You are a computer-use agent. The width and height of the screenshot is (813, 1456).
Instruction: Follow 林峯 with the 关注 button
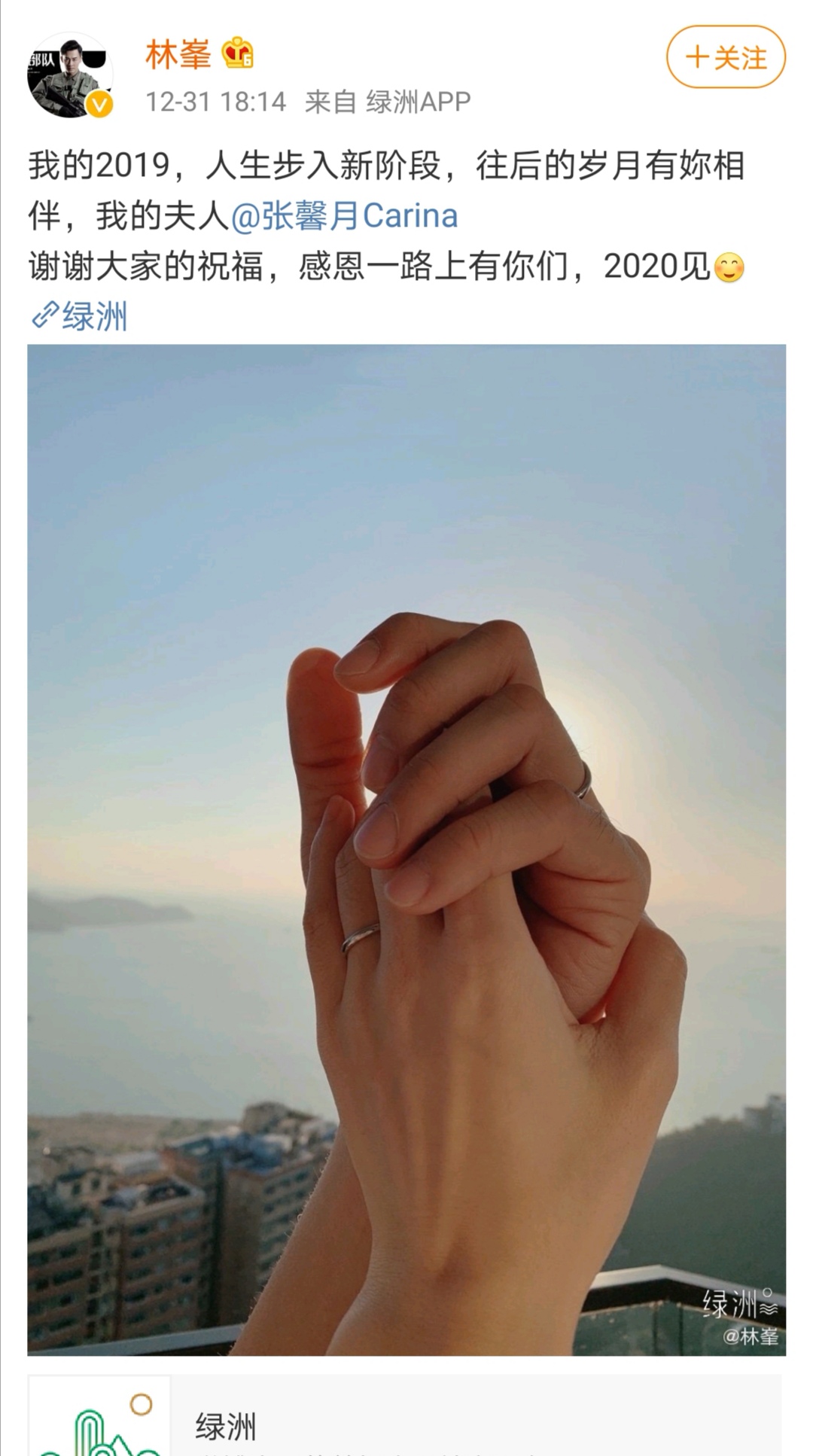[726, 57]
